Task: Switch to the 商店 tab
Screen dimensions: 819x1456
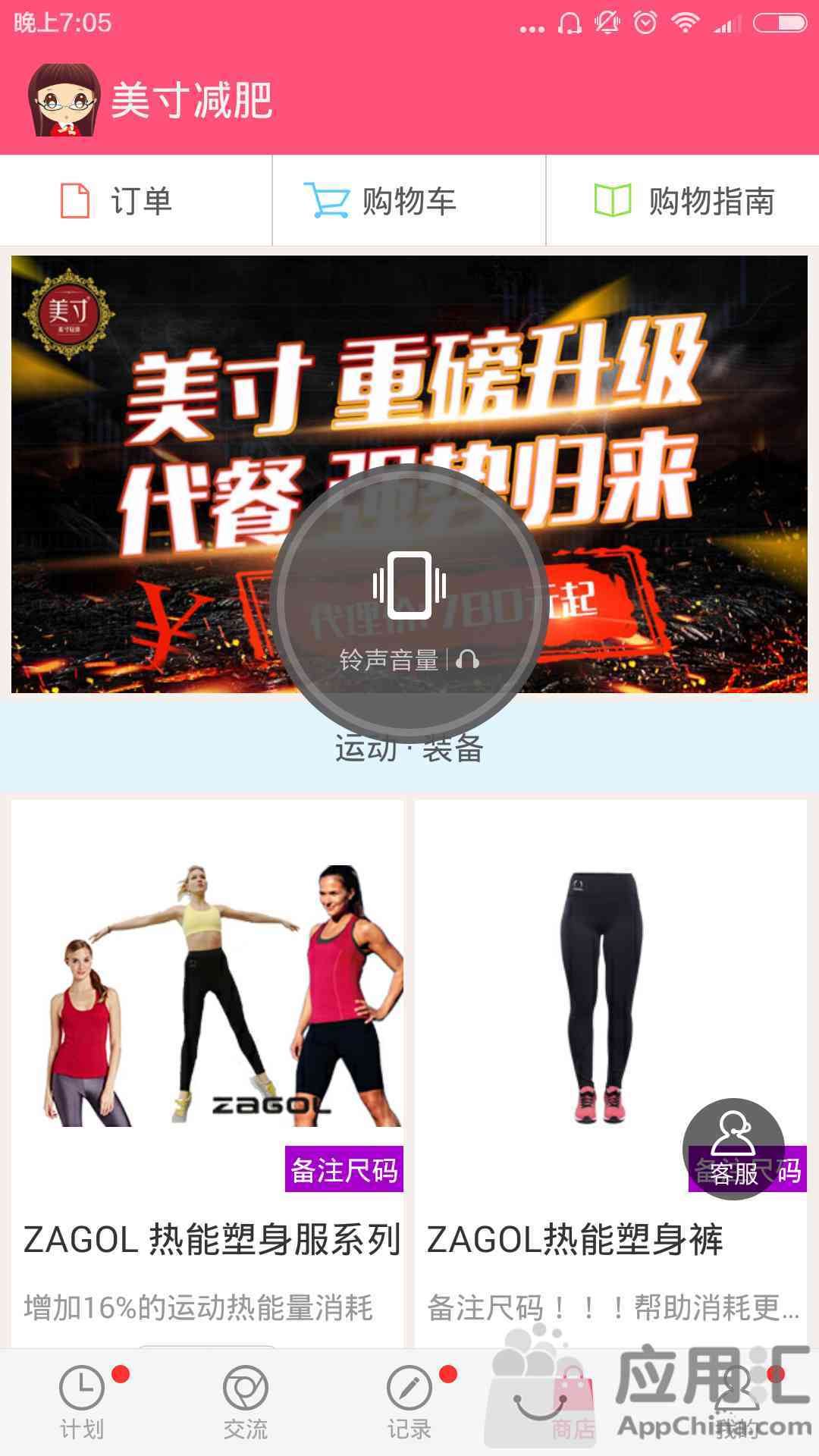Action: [x=573, y=1403]
